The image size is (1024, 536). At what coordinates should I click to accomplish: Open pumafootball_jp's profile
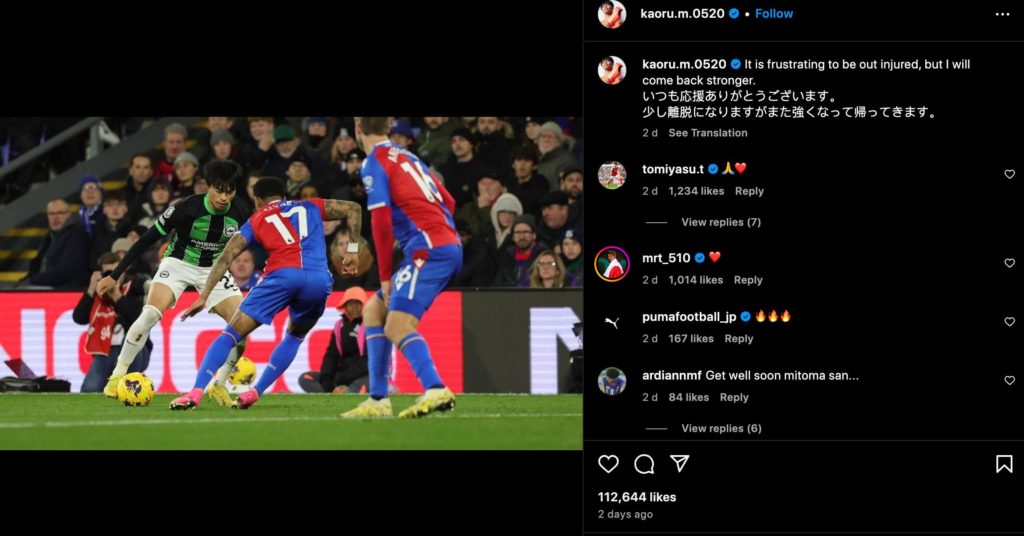pos(689,316)
